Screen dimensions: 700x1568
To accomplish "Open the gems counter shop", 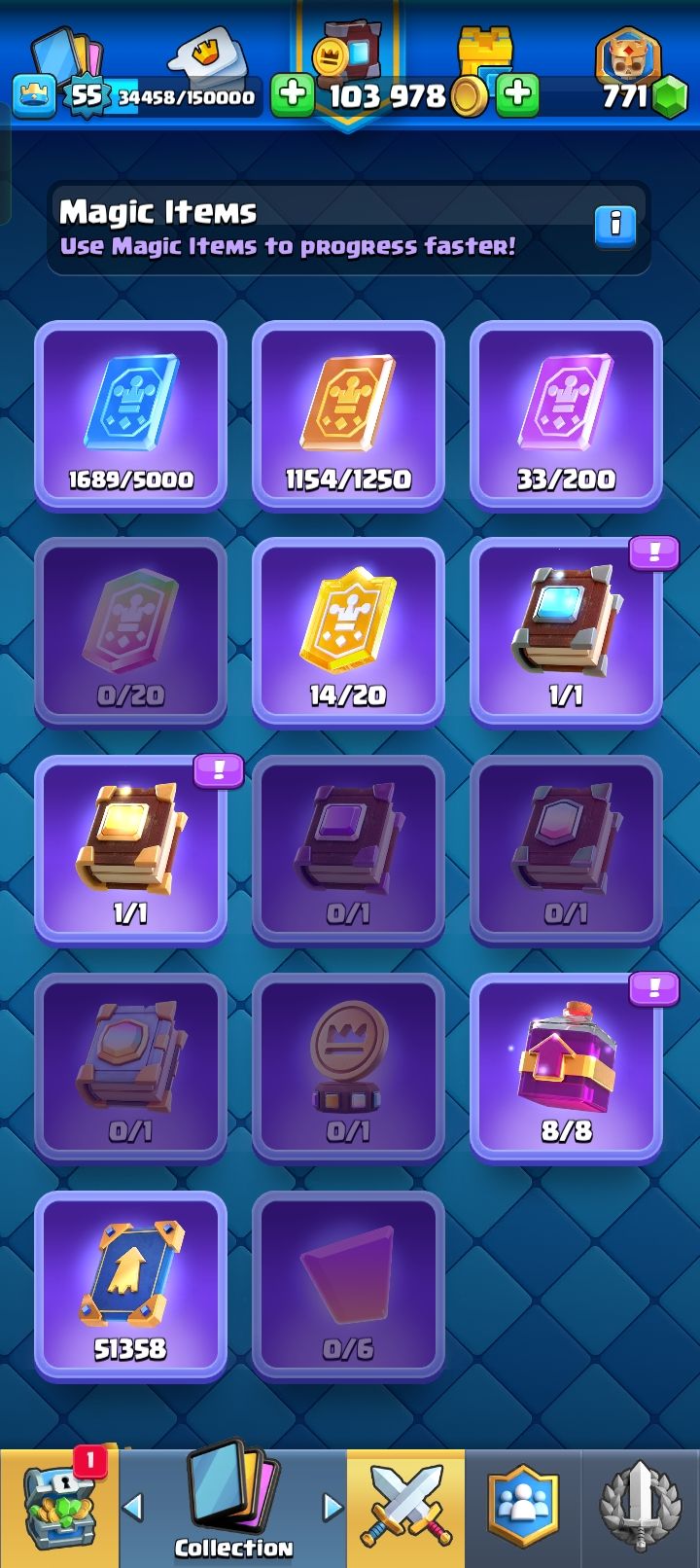I will 644,95.
